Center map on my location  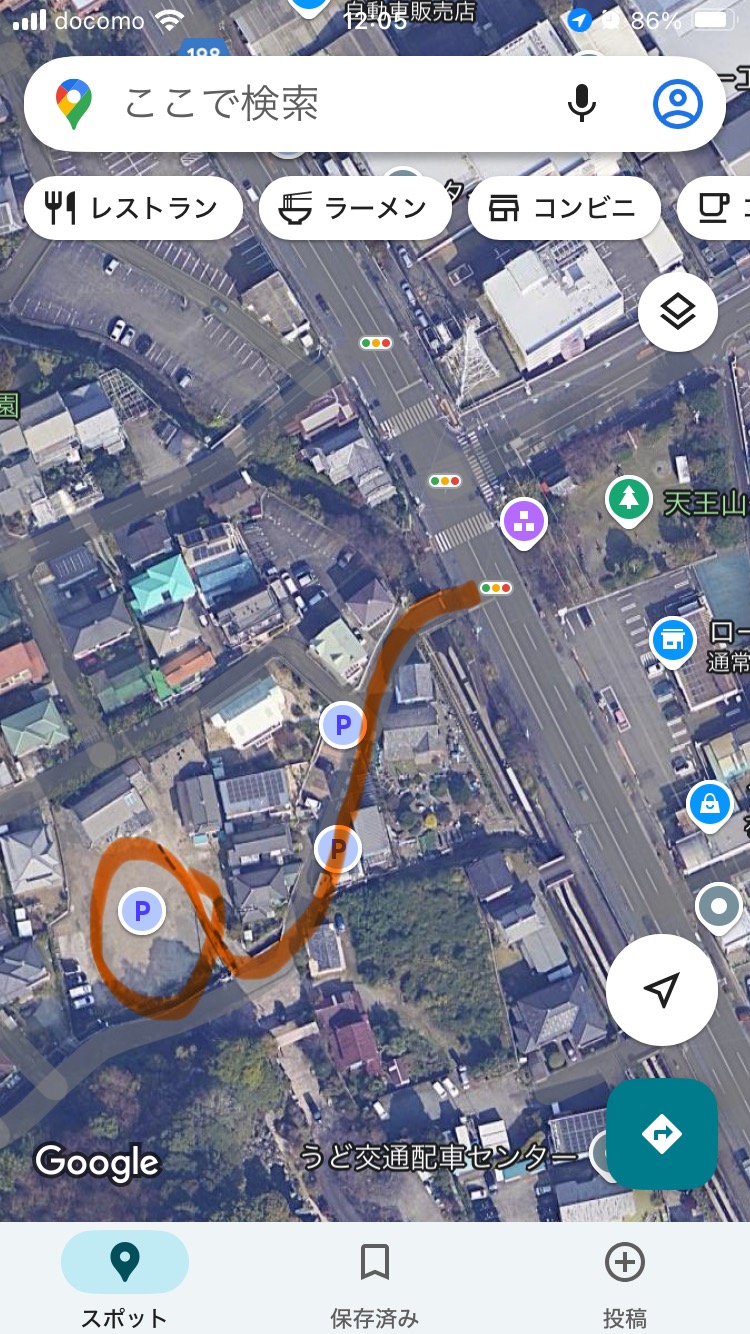point(661,990)
